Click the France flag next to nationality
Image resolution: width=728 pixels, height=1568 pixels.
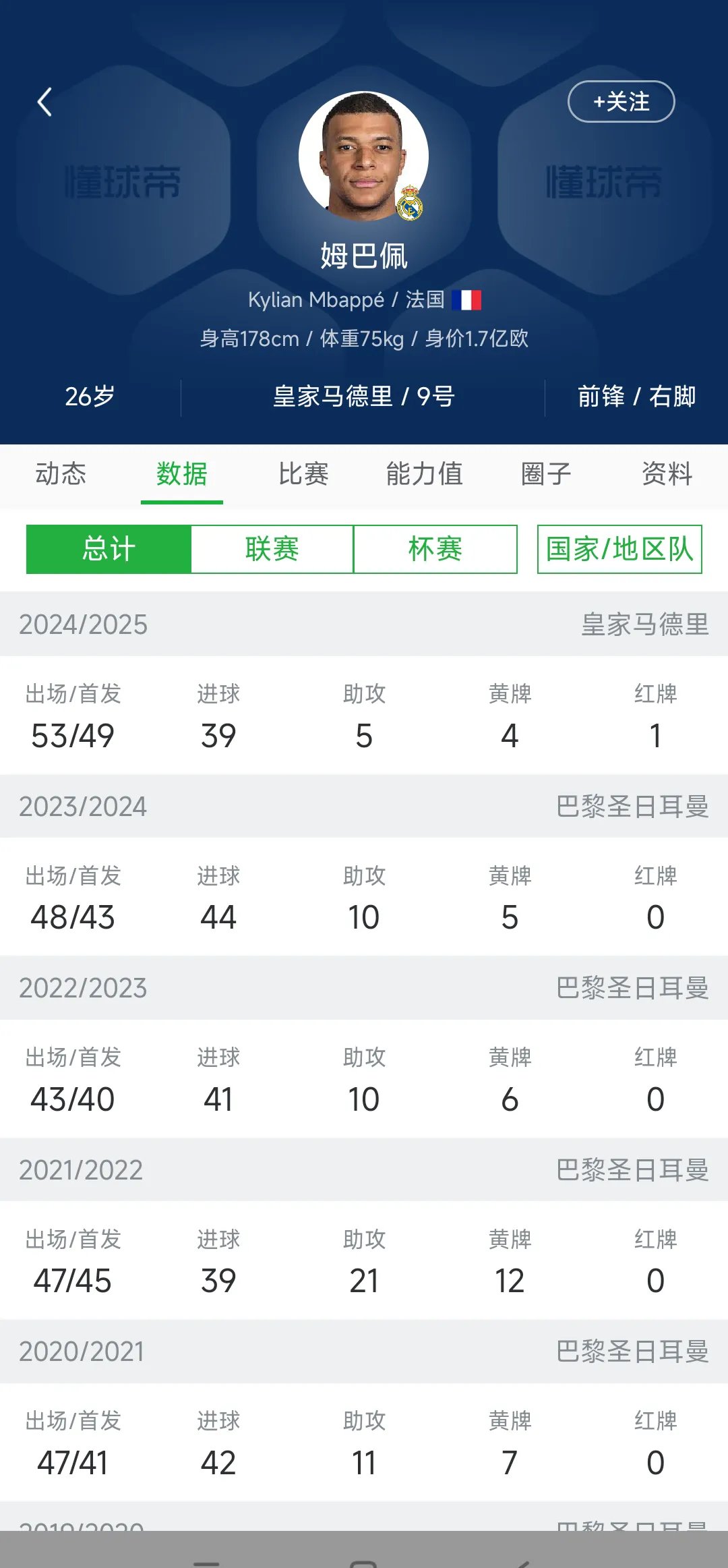tap(467, 299)
